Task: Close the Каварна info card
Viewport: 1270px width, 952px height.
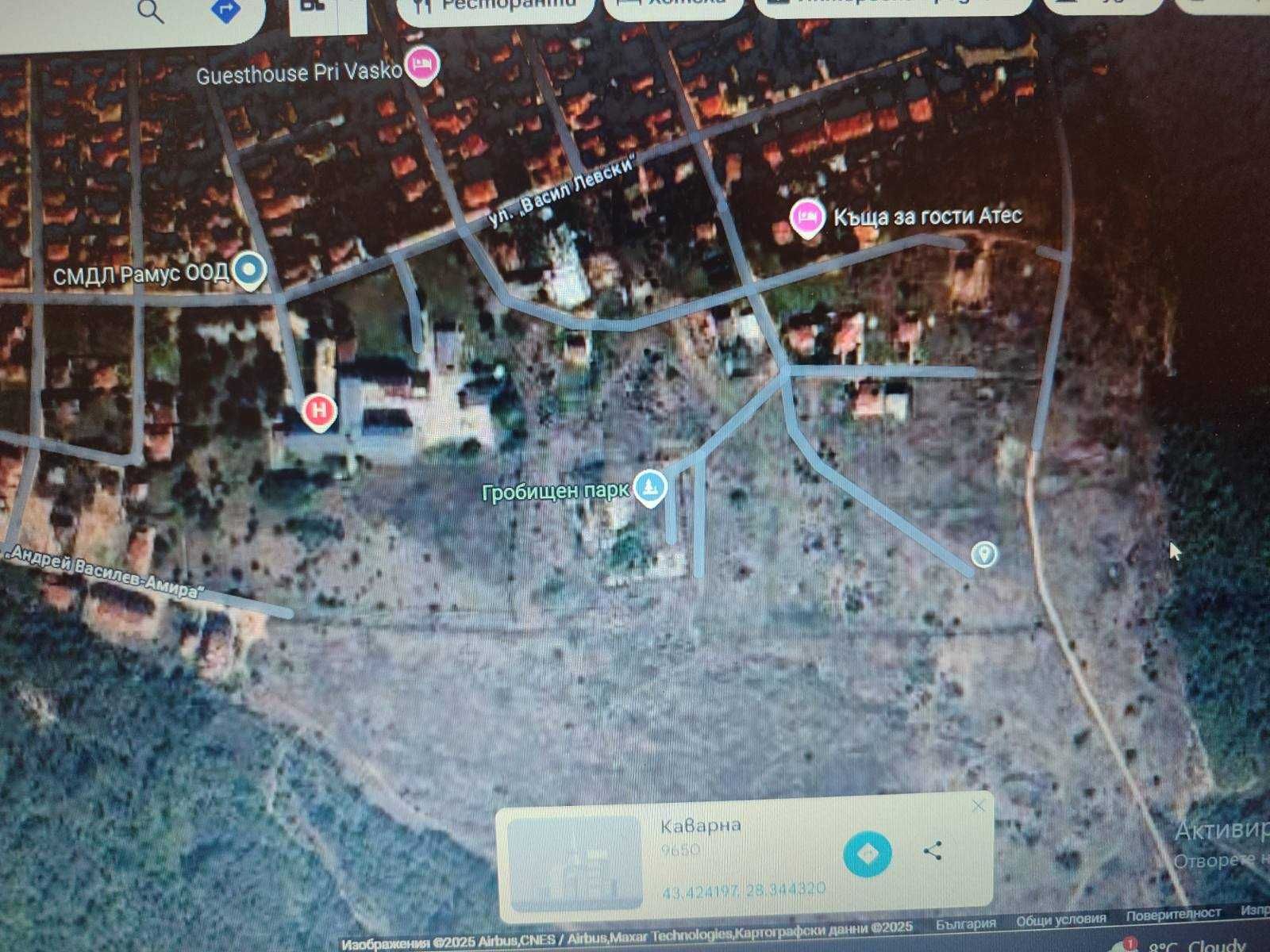Action: coord(978,806)
